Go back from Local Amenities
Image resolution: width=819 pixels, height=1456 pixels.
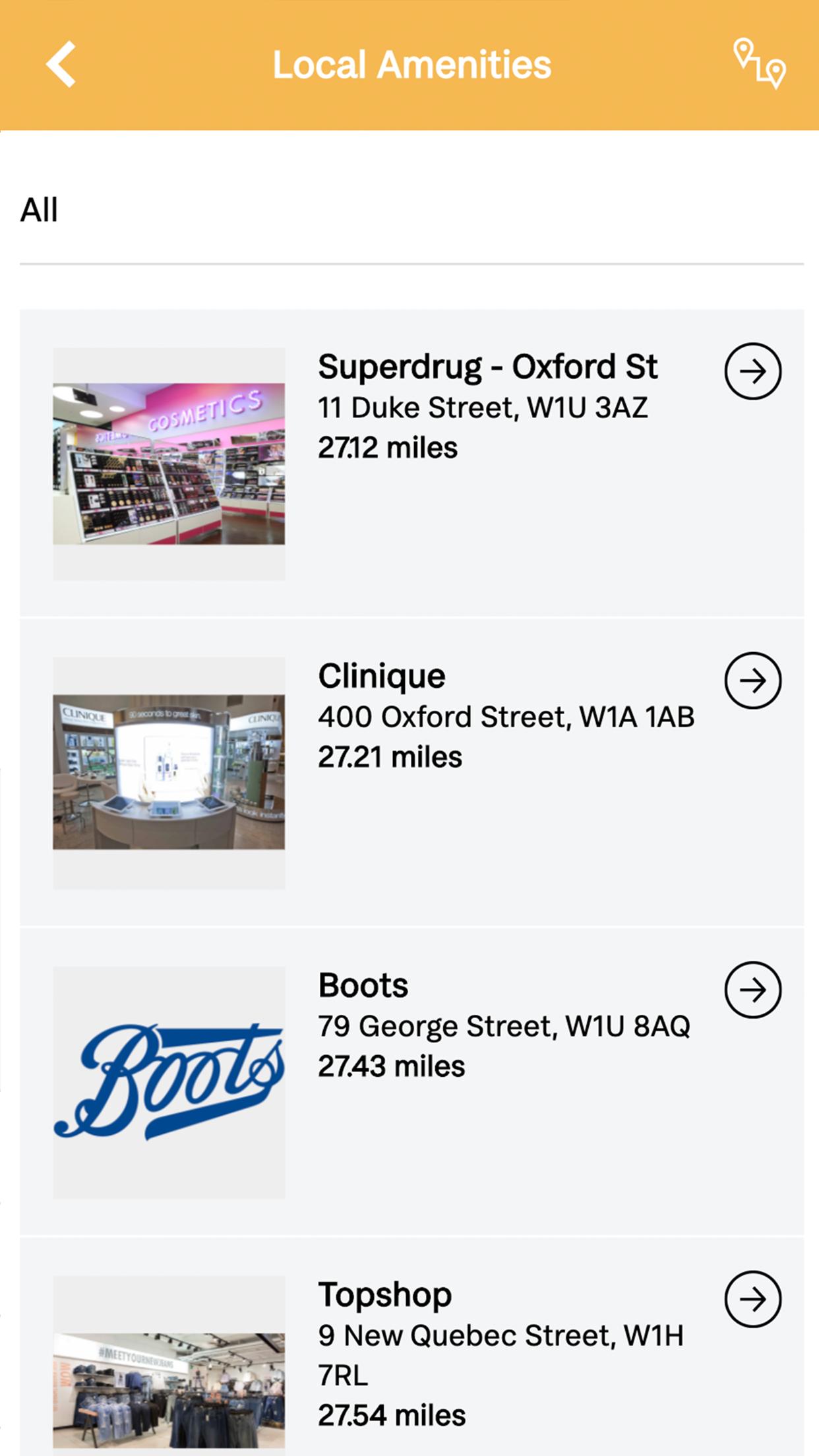point(61,65)
